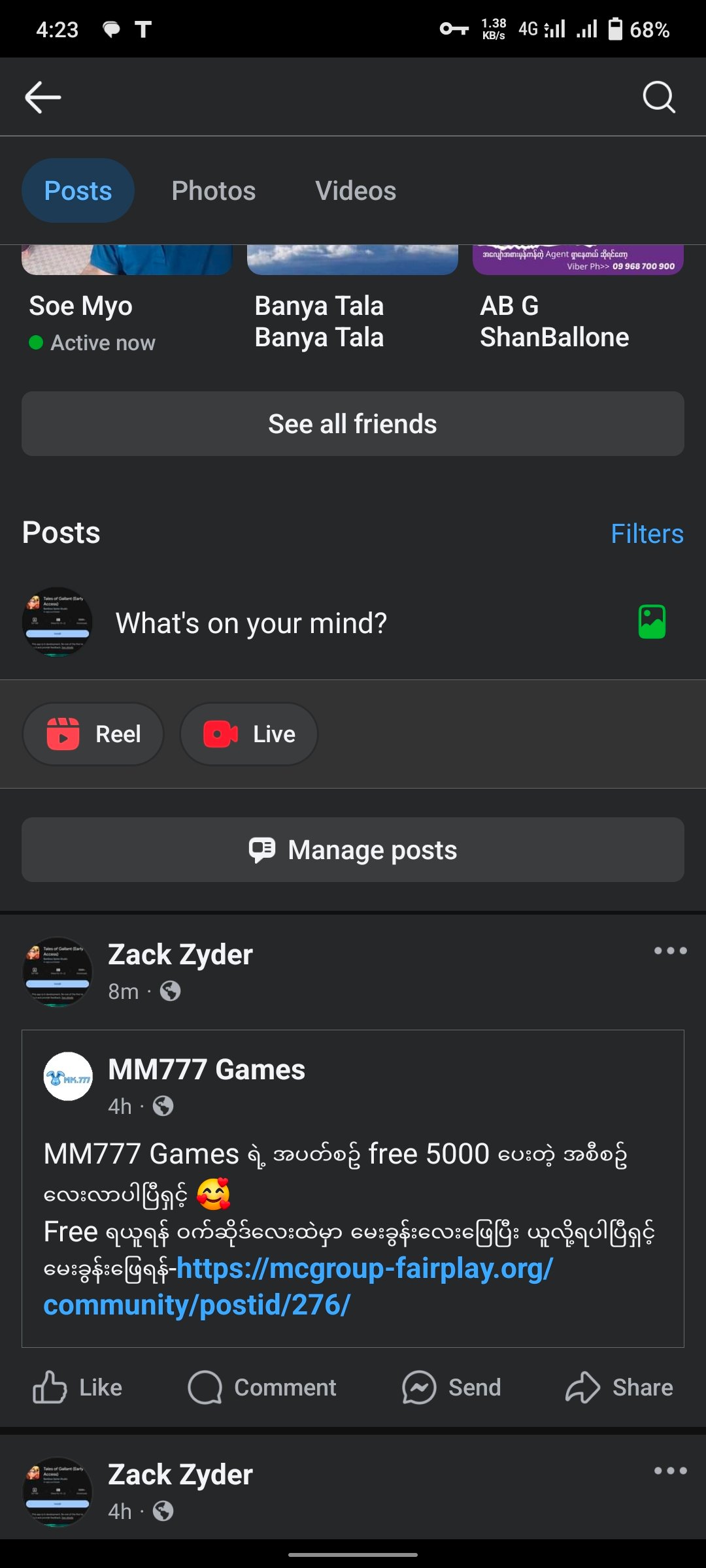Screen dimensions: 706x1568
Task: Open the mcgroup-fairplay.org link
Action: 364,1269
